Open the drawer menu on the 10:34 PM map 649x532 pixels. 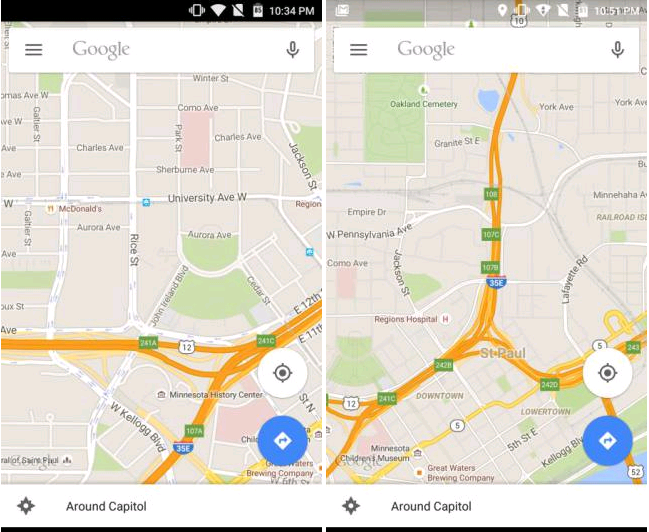click(x=34, y=50)
